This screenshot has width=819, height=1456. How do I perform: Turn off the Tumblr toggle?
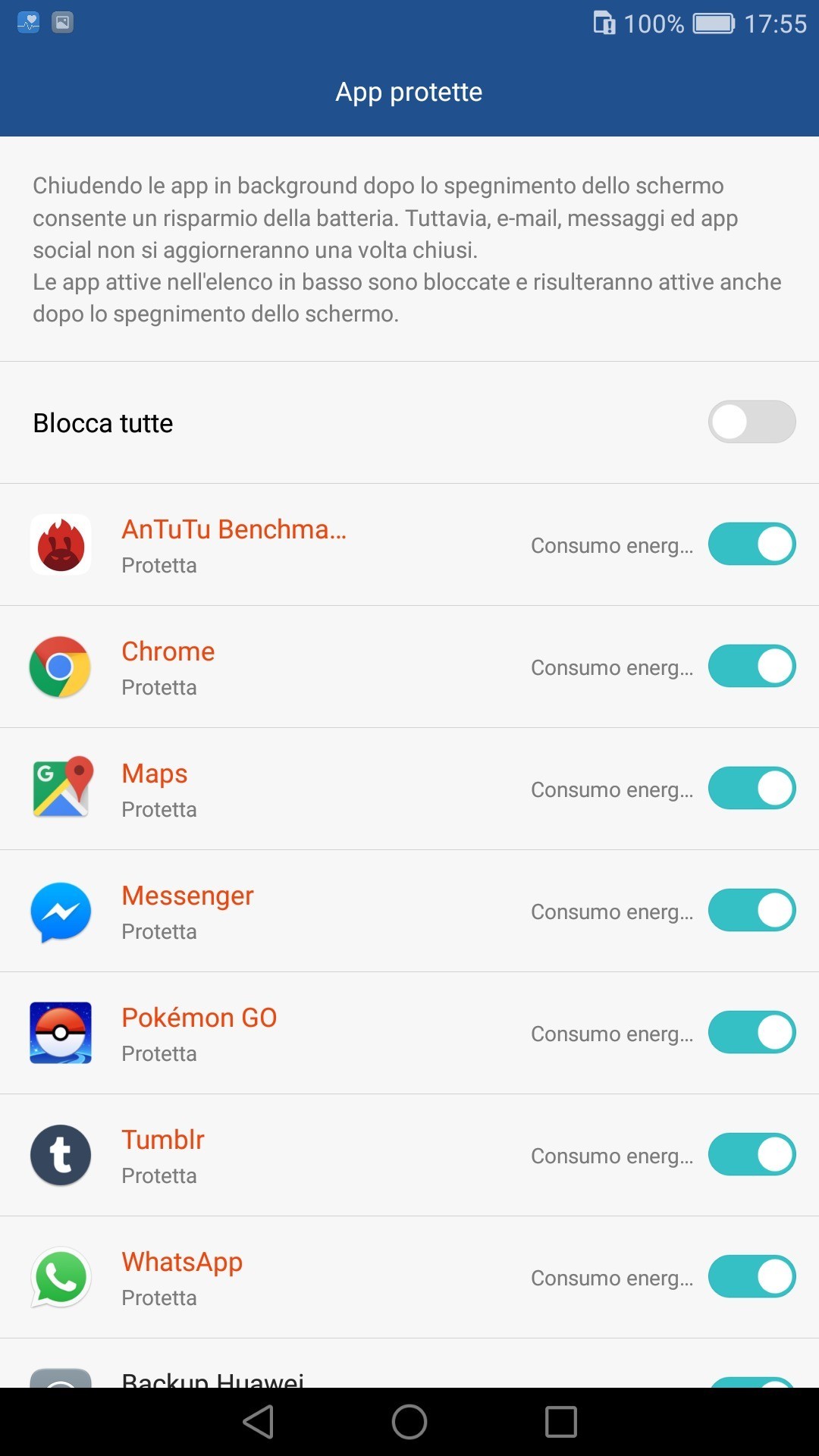click(752, 1155)
